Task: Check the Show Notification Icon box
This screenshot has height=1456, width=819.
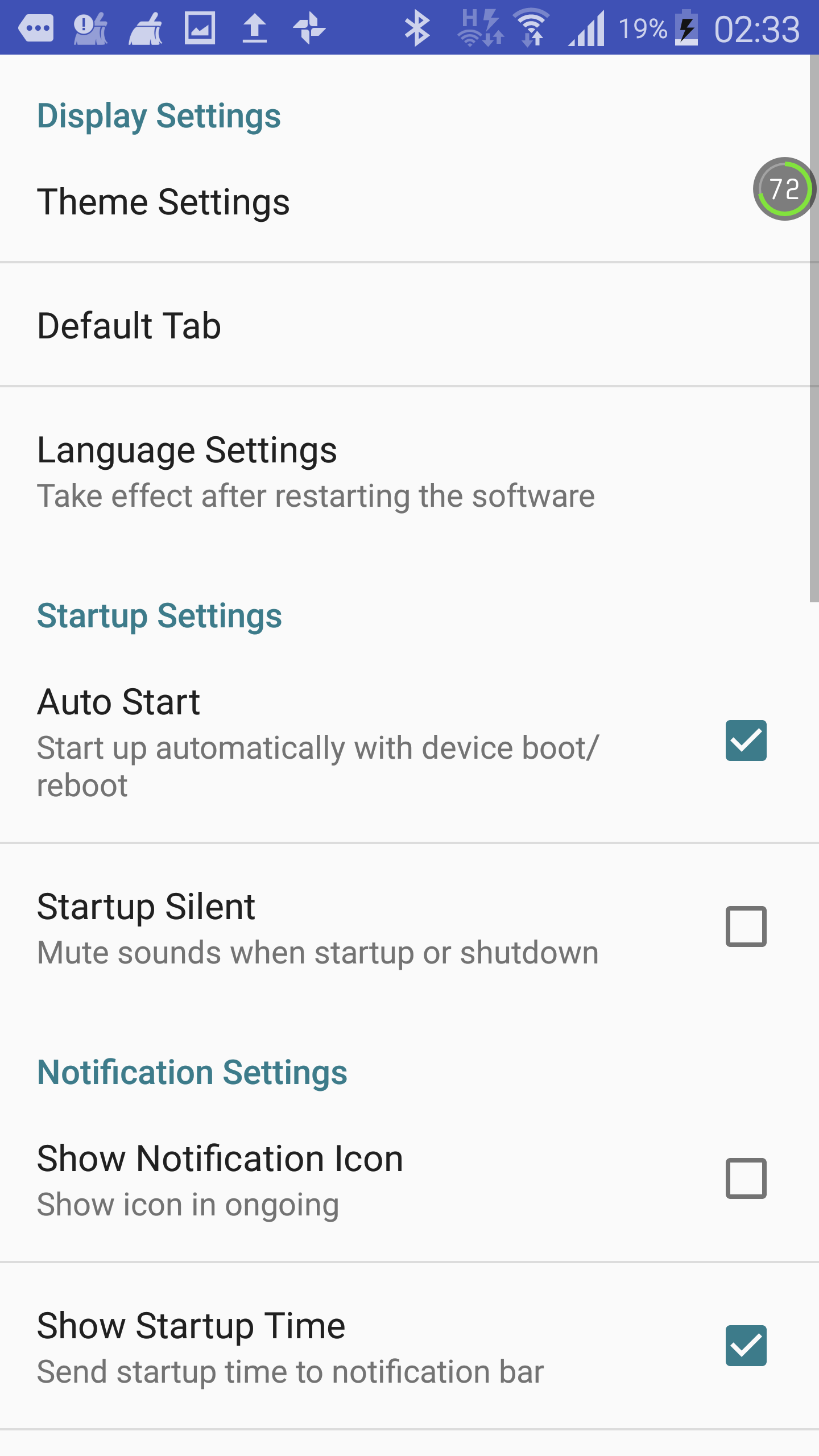Action: pos(746,1178)
